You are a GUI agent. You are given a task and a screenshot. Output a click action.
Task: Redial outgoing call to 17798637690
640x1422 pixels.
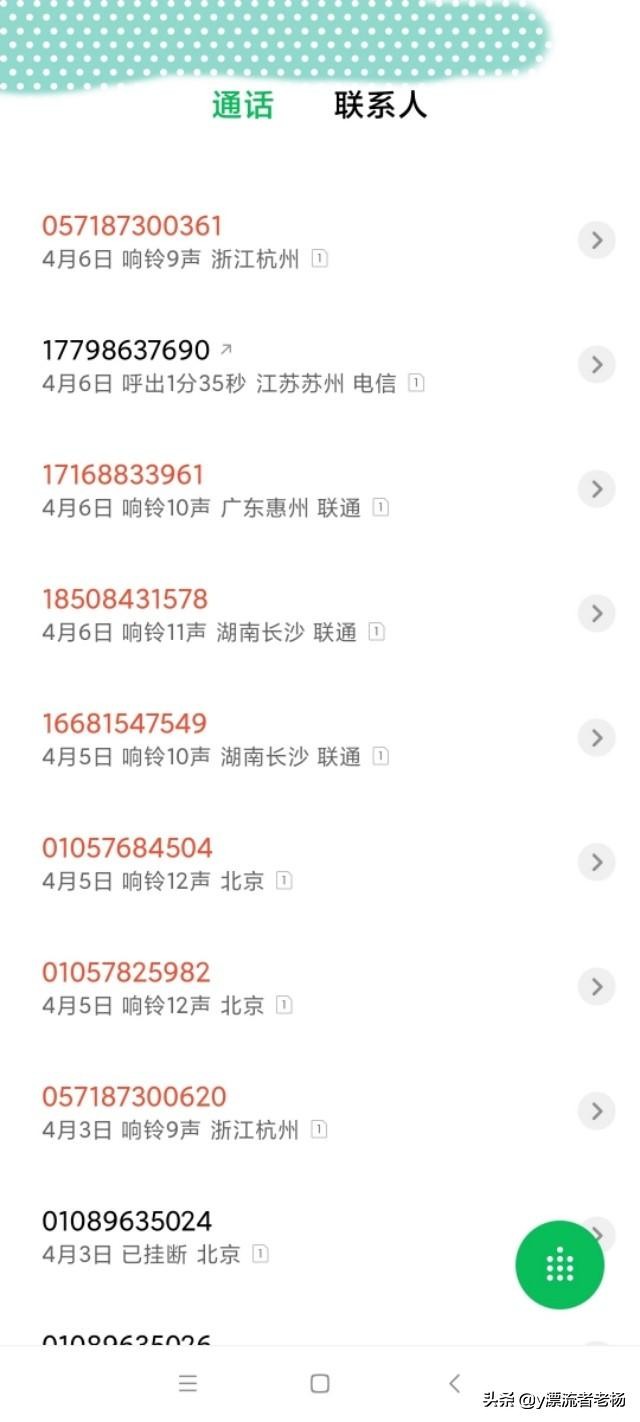(x=126, y=350)
